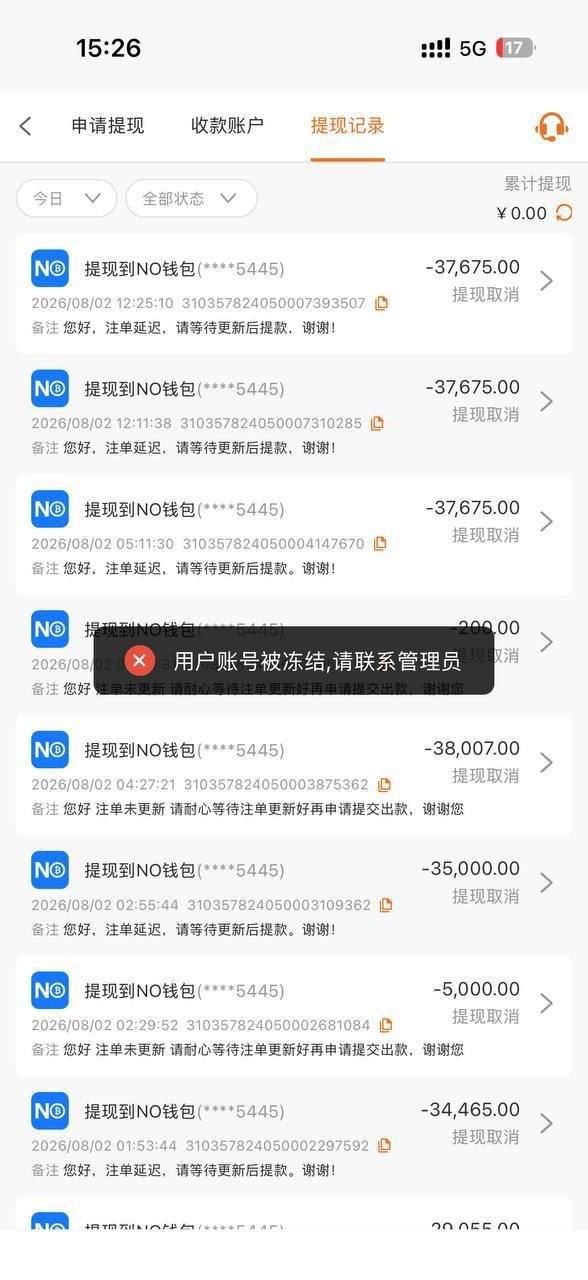This screenshot has width=588, height=1280.
Task: Open customer service headset icon
Action: [551, 127]
